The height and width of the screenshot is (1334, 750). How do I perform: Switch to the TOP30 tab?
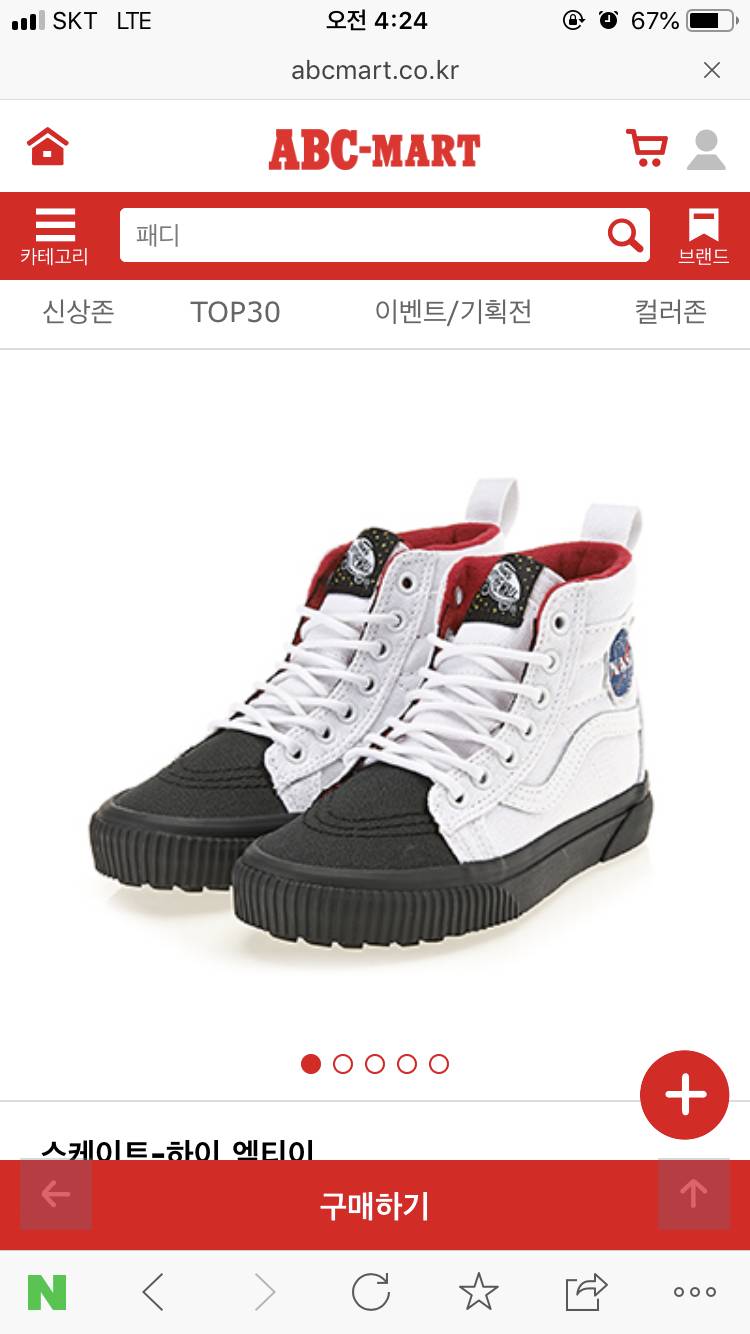(x=235, y=312)
